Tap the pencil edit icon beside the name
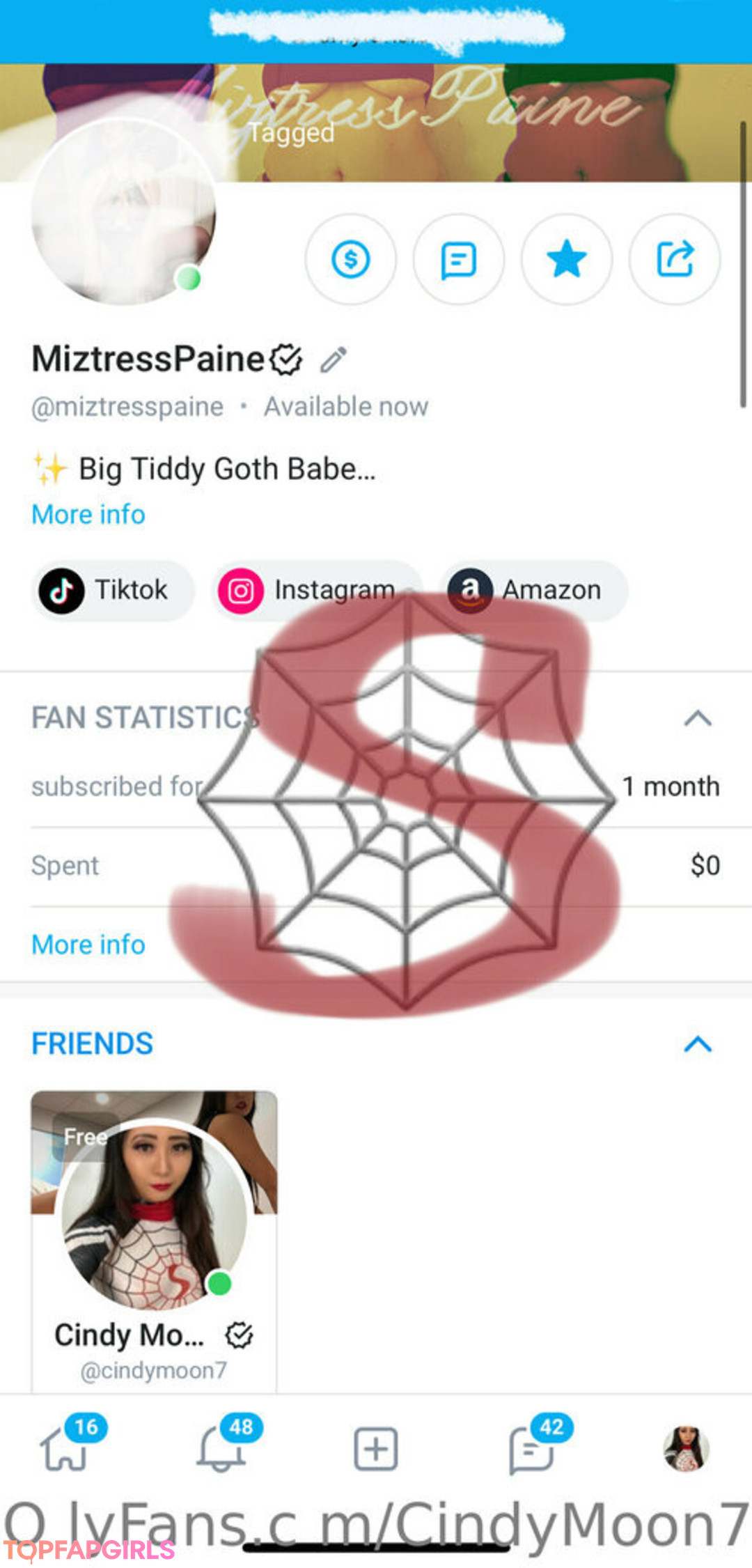The image size is (752, 1568). (334, 359)
